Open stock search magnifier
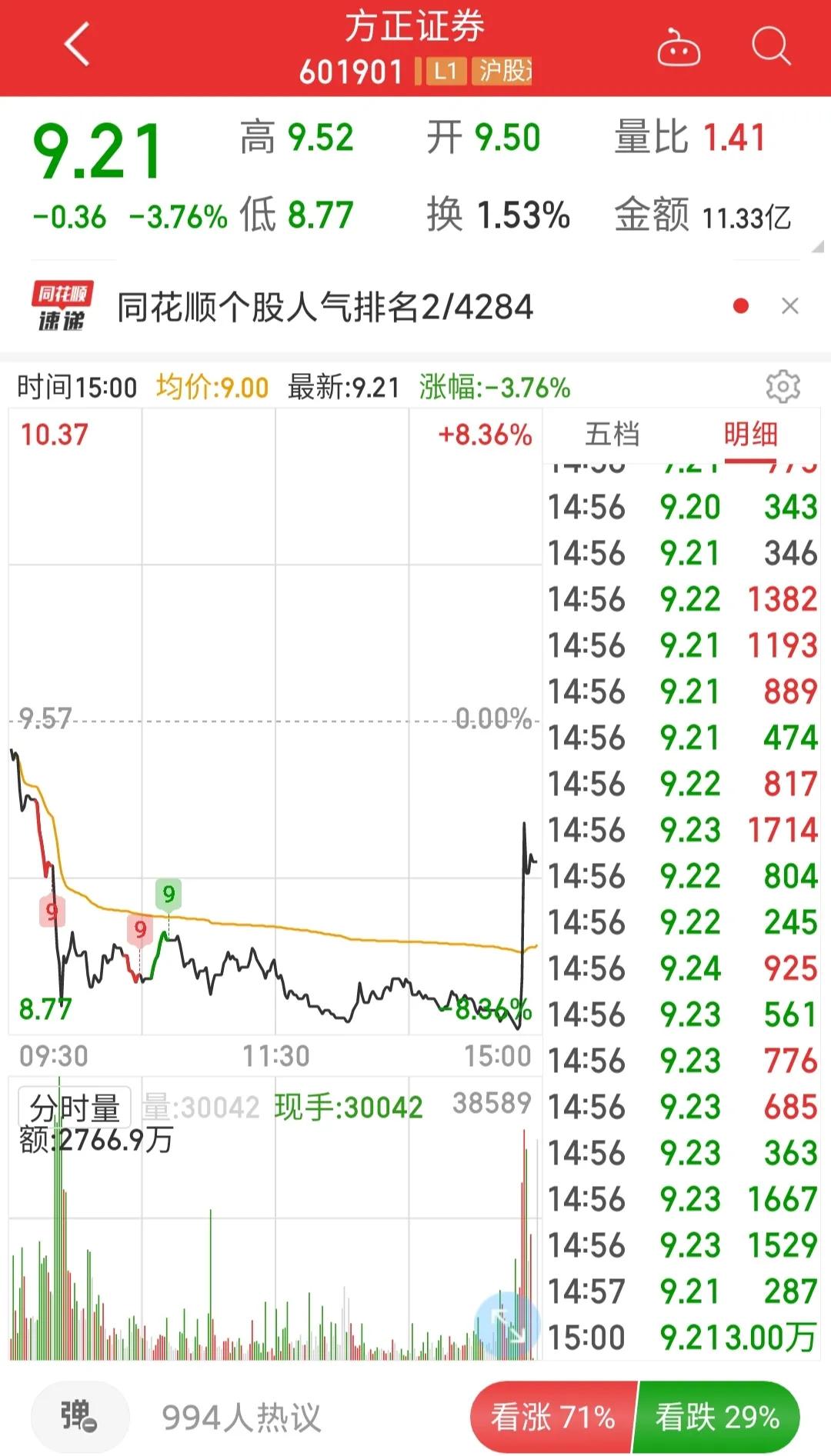Viewport: 831px width, 1456px height. pos(770,47)
